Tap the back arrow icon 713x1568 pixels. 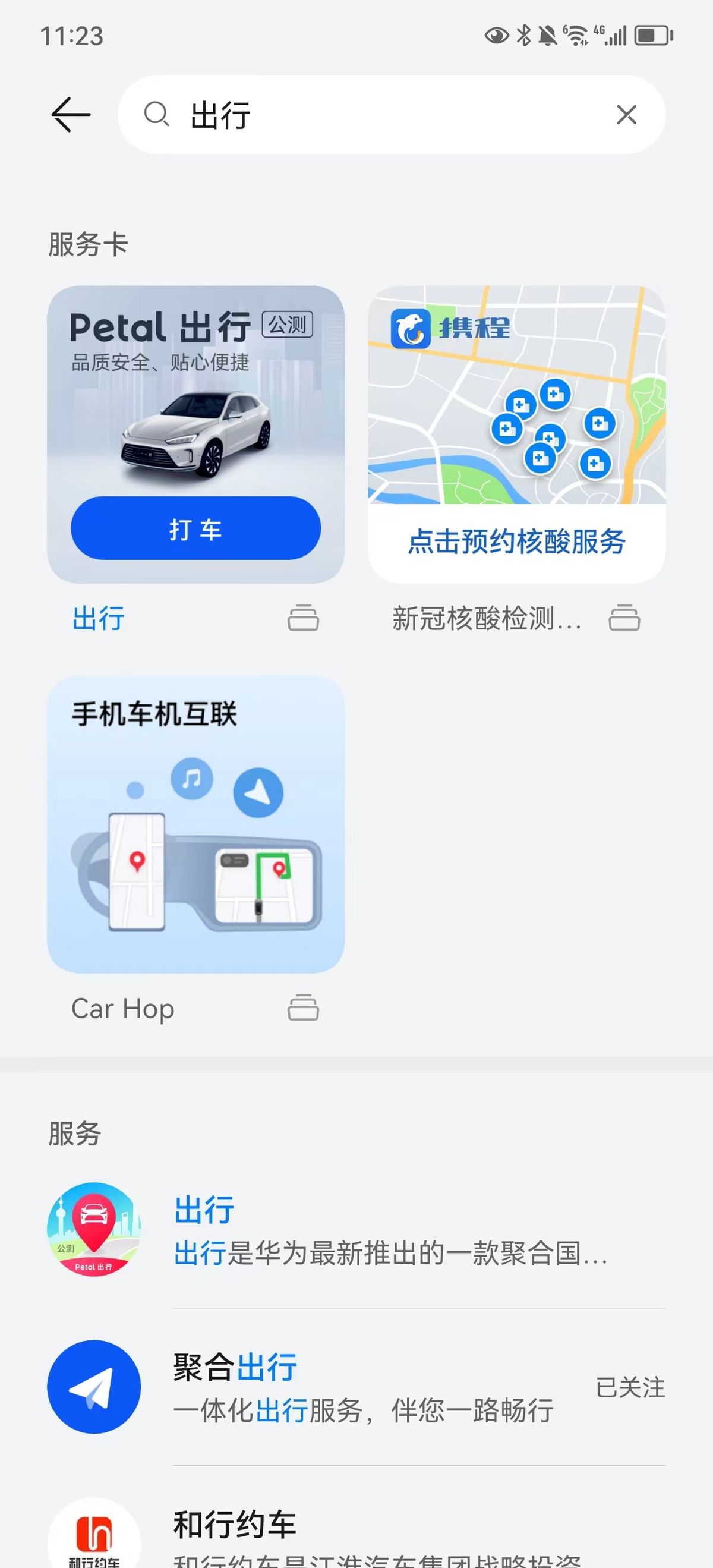70,115
